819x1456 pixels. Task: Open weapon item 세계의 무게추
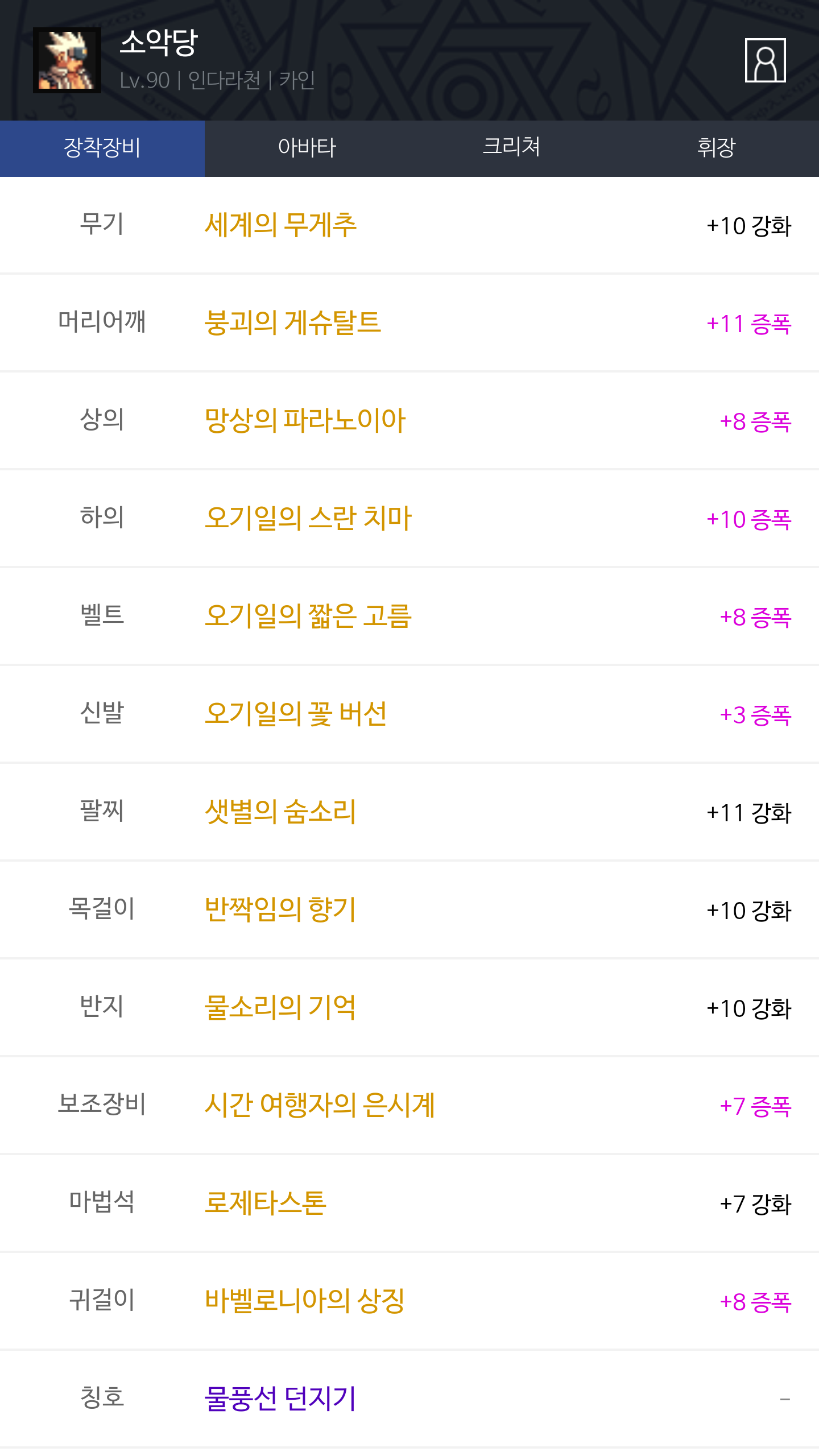pos(280,225)
